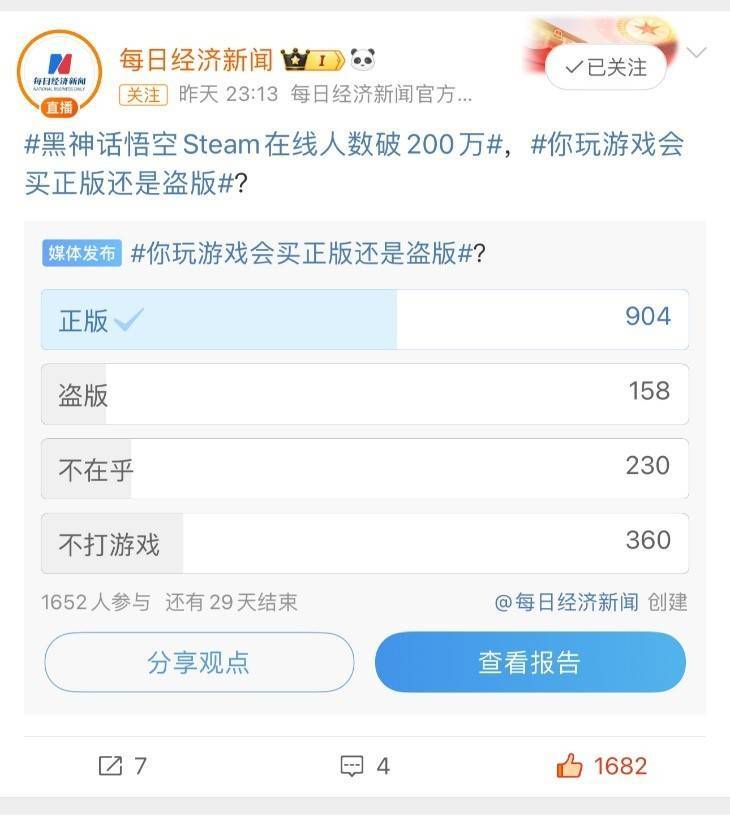Open the comments on this post
The height and width of the screenshot is (822, 730).
coord(365,766)
